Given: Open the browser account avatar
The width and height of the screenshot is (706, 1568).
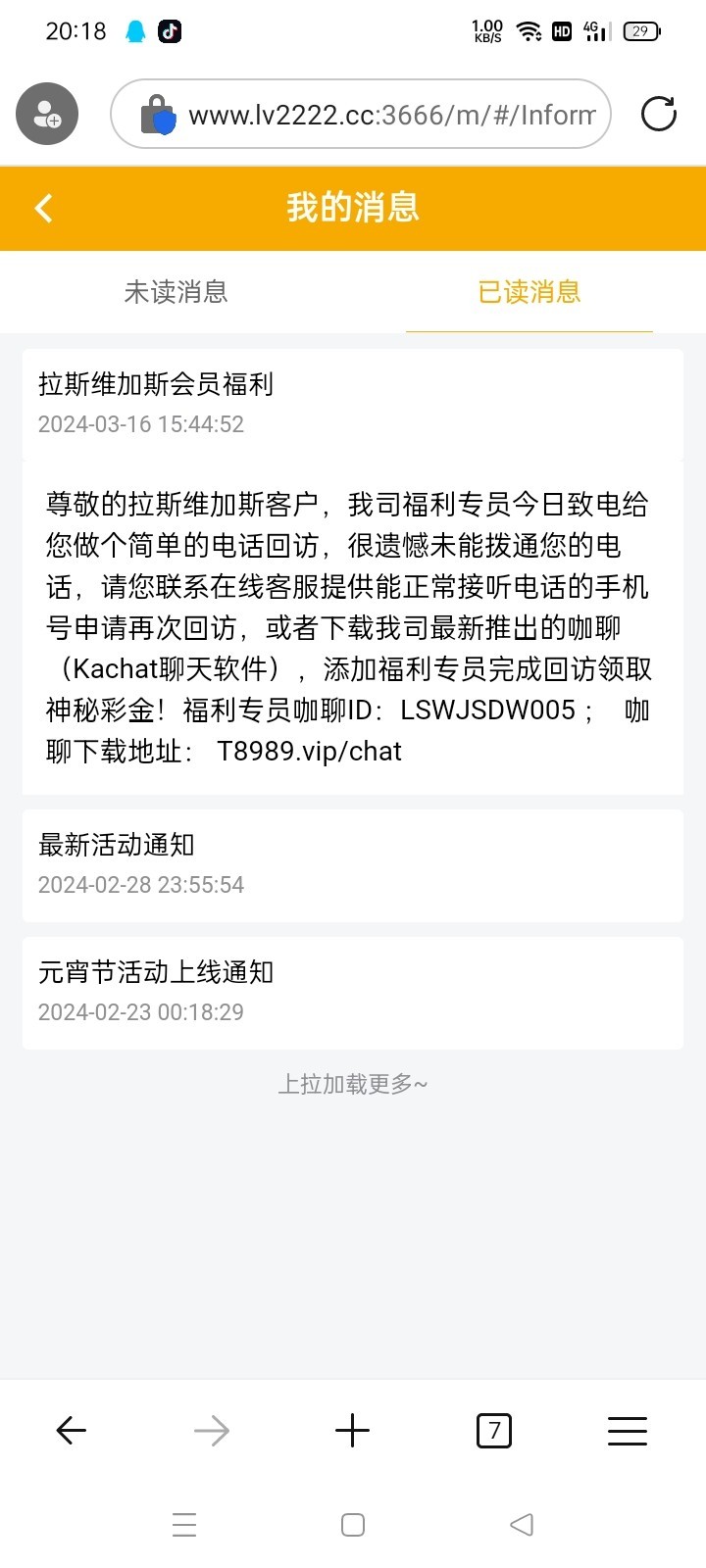Looking at the screenshot, I should [47, 114].
